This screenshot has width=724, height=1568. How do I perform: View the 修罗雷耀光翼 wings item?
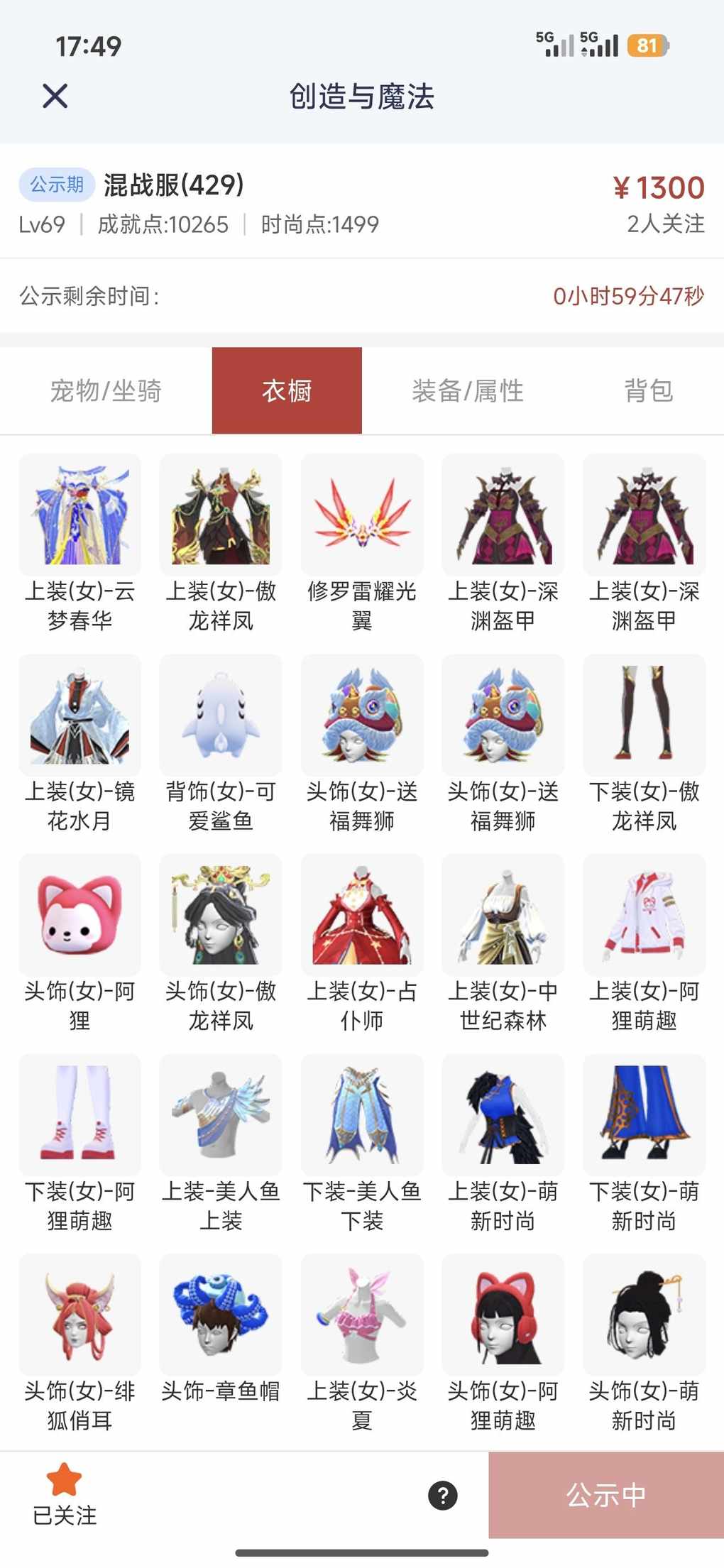362,515
